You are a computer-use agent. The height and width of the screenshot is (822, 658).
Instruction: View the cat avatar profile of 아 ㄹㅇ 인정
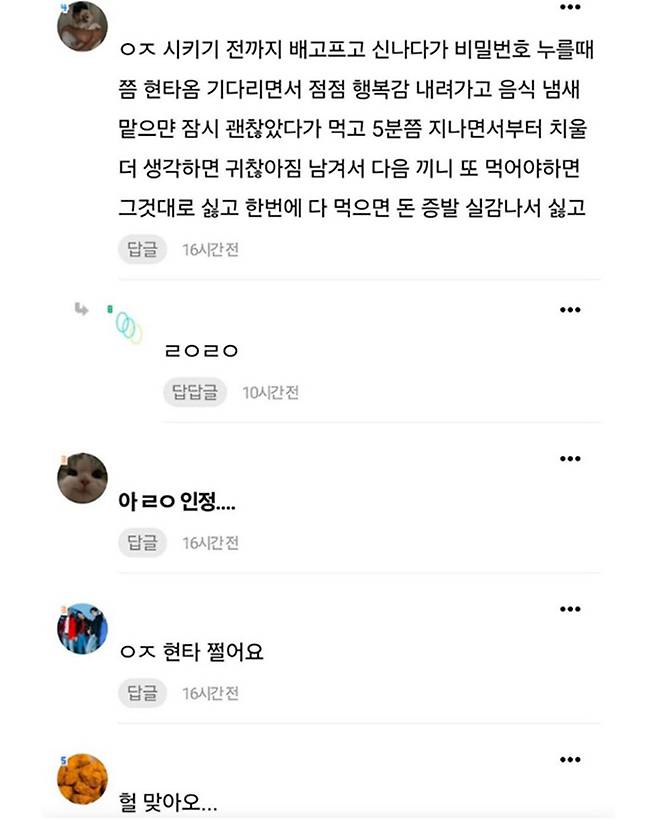coord(82,478)
